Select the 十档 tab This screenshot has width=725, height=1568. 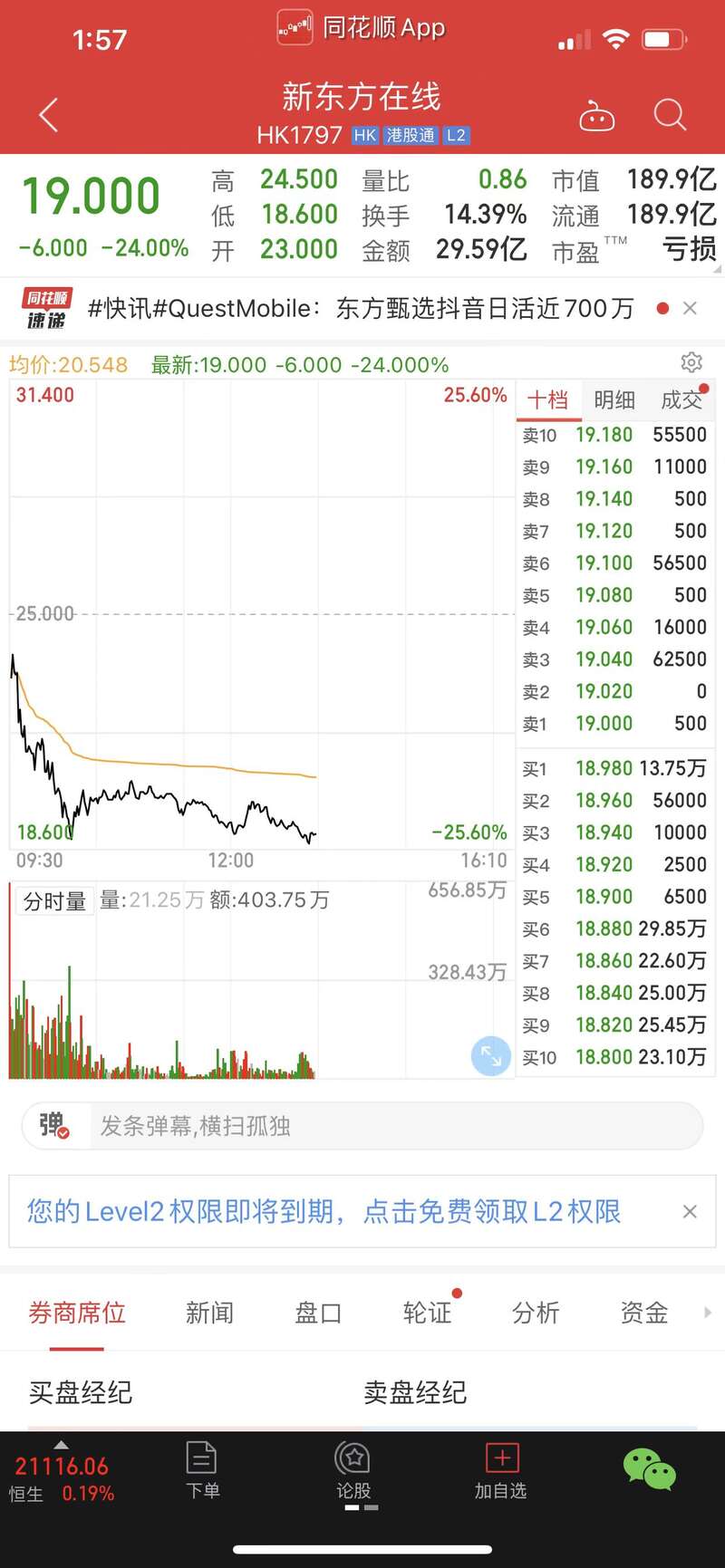[x=547, y=399]
